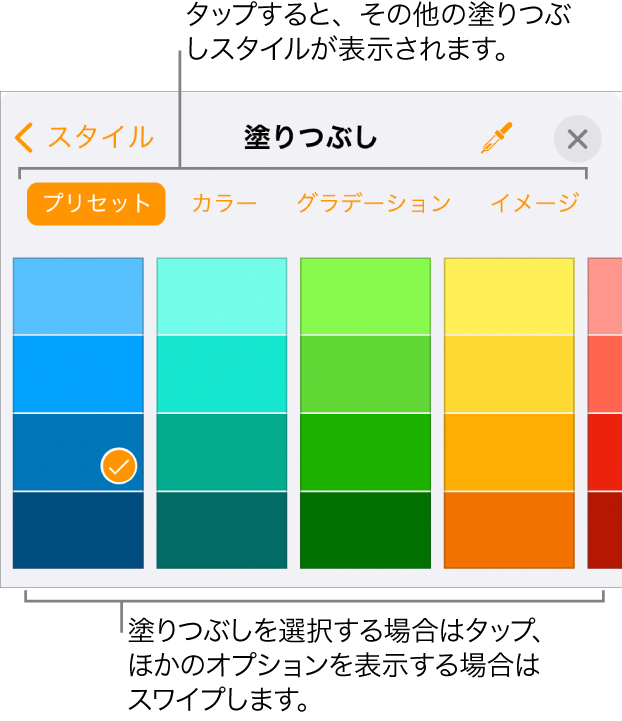Choose the darkest red swatch

click(604, 530)
